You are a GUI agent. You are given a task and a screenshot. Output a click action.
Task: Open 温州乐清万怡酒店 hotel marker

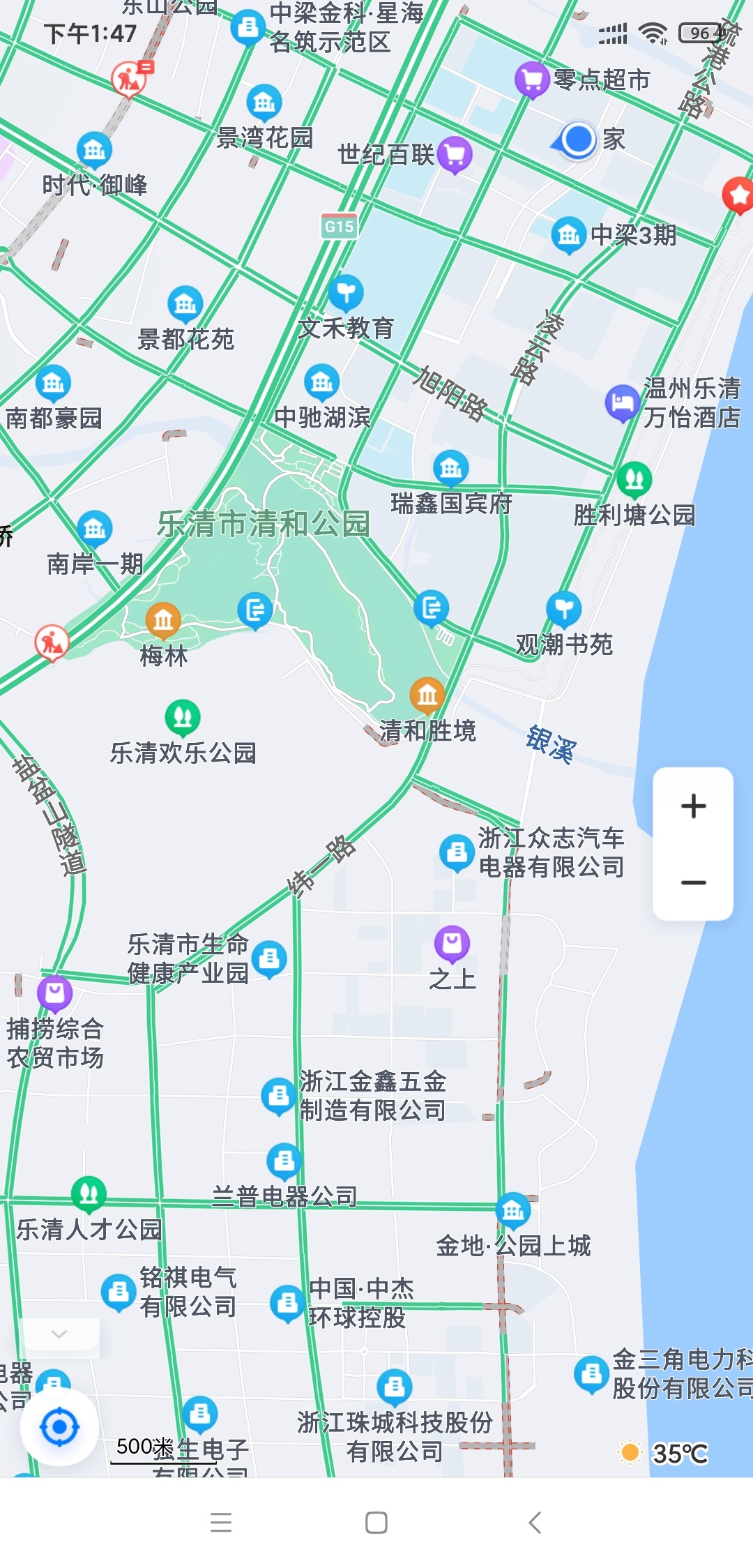tap(623, 402)
